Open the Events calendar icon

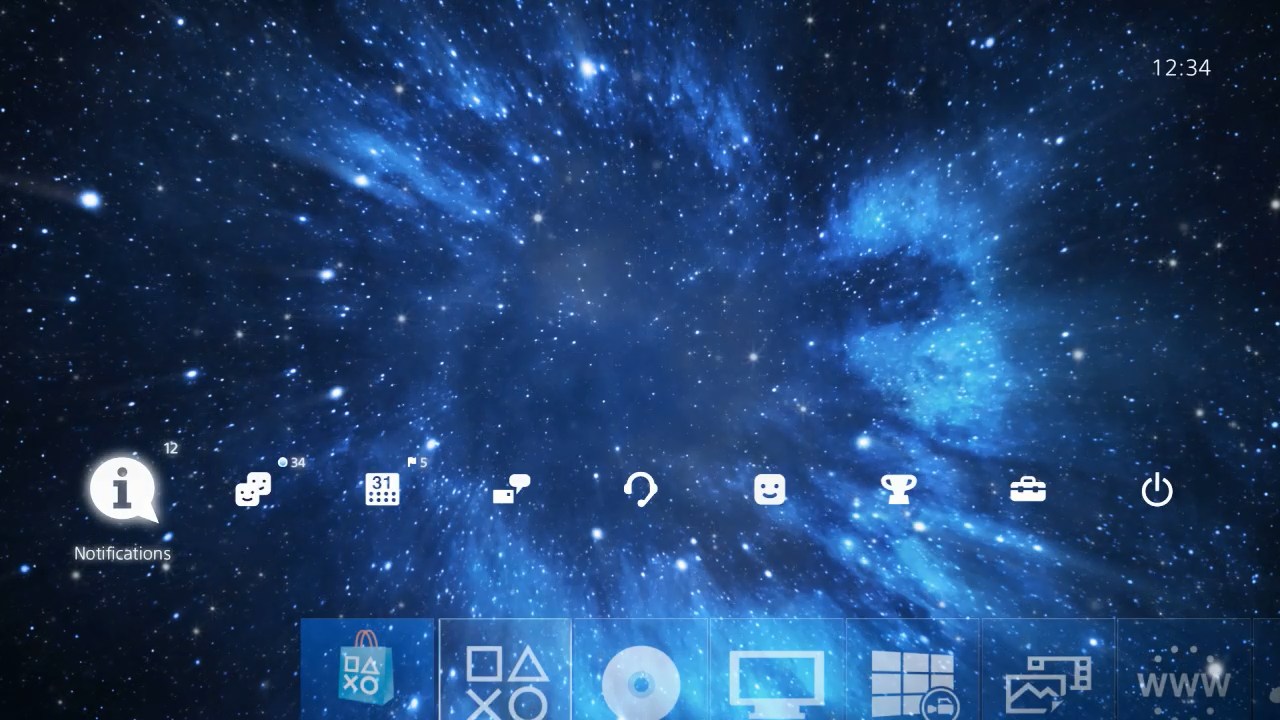(383, 490)
